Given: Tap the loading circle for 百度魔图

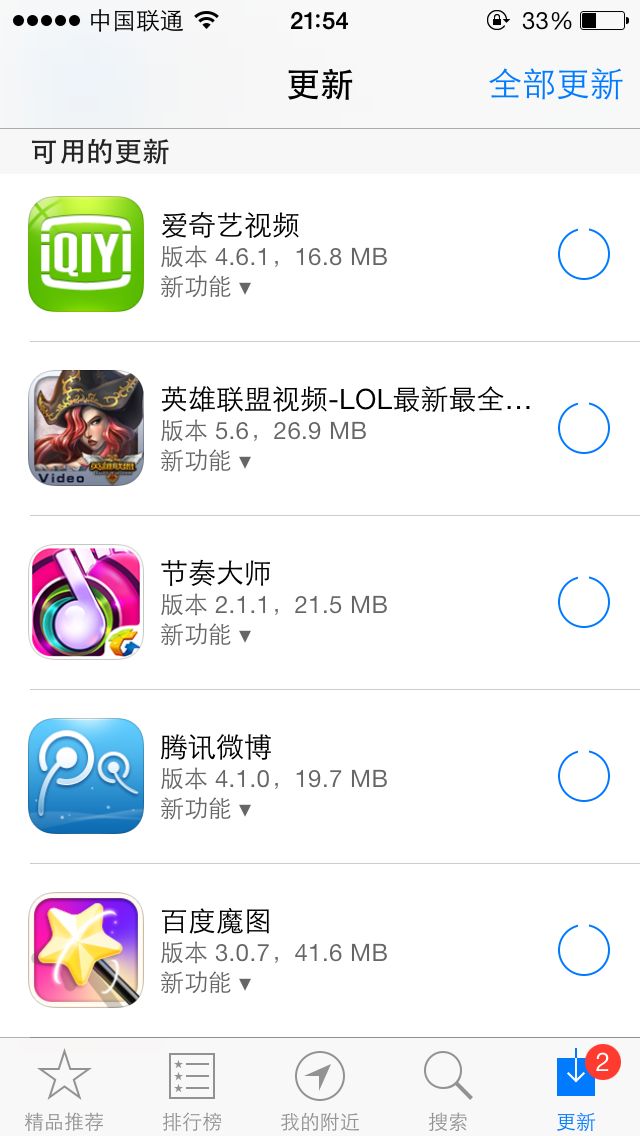Looking at the screenshot, I should (583, 950).
